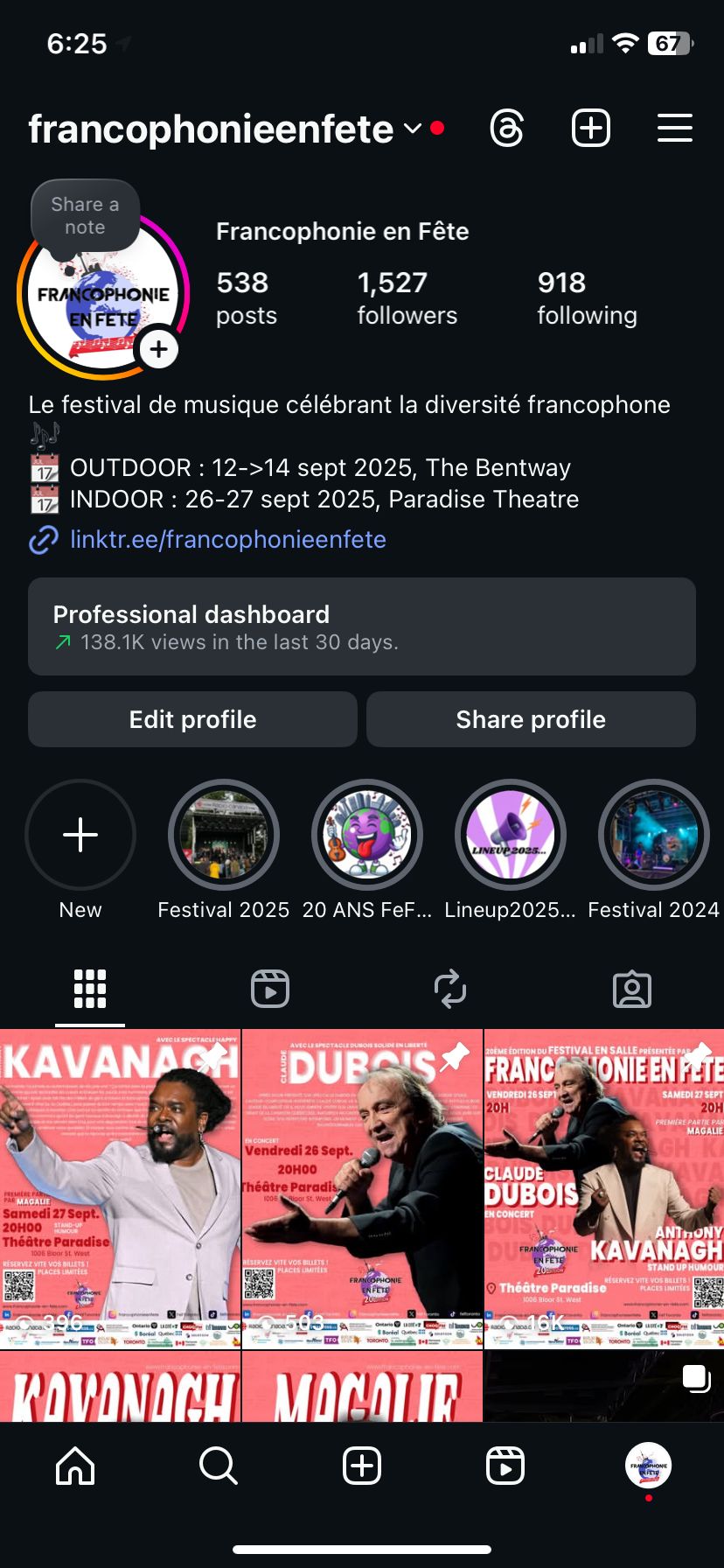View the Lineup2025 highlight
Viewport: 724px width, 1568px height.
click(511, 835)
